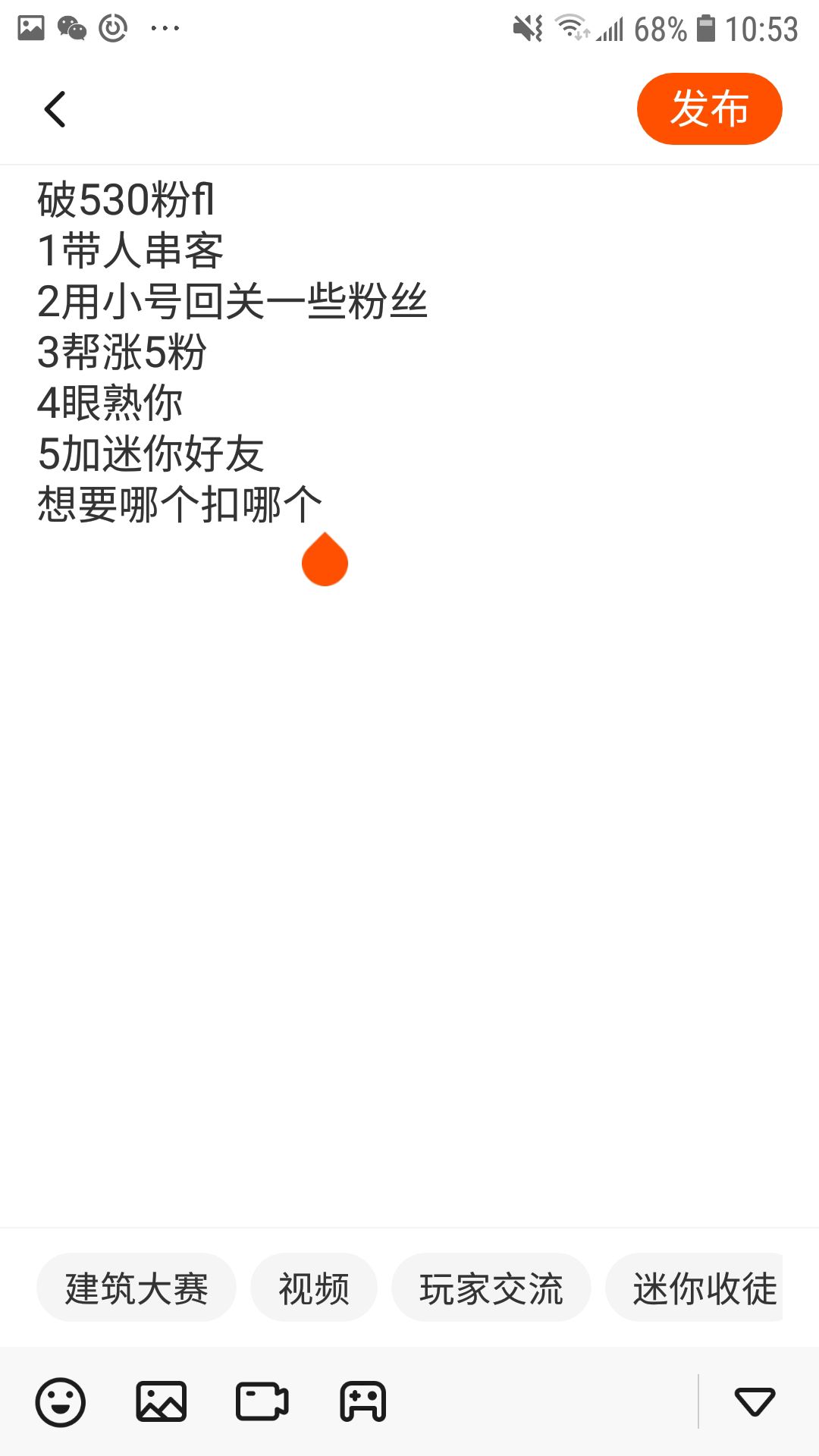Open the emoji picker
This screenshot has height=1456, width=819.
[x=61, y=1402]
